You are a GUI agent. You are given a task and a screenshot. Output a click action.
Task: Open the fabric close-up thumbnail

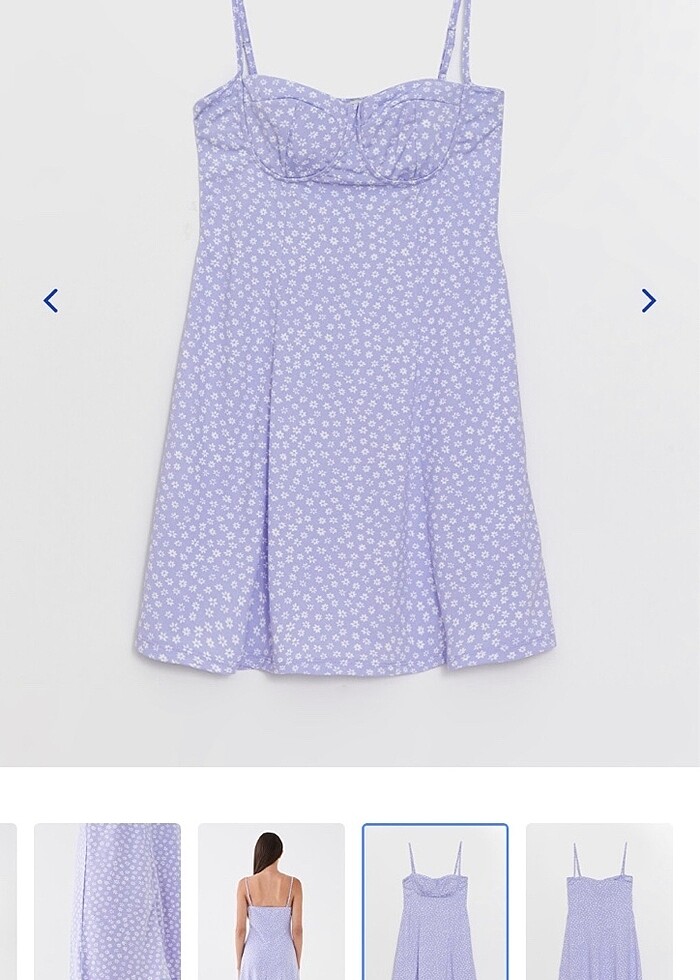108,900
